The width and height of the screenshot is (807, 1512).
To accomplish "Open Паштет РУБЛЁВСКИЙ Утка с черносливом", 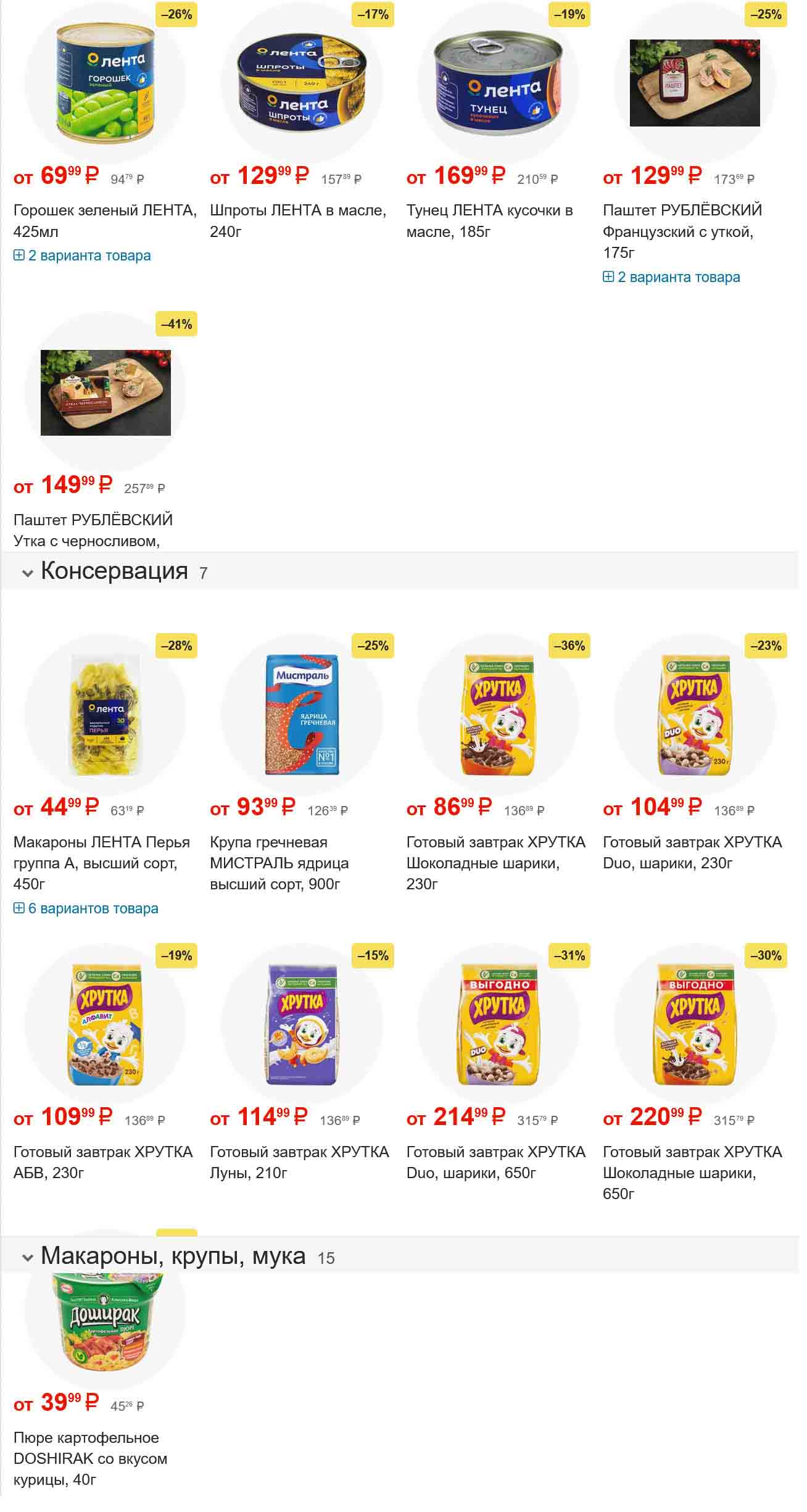I will point(93,530).
